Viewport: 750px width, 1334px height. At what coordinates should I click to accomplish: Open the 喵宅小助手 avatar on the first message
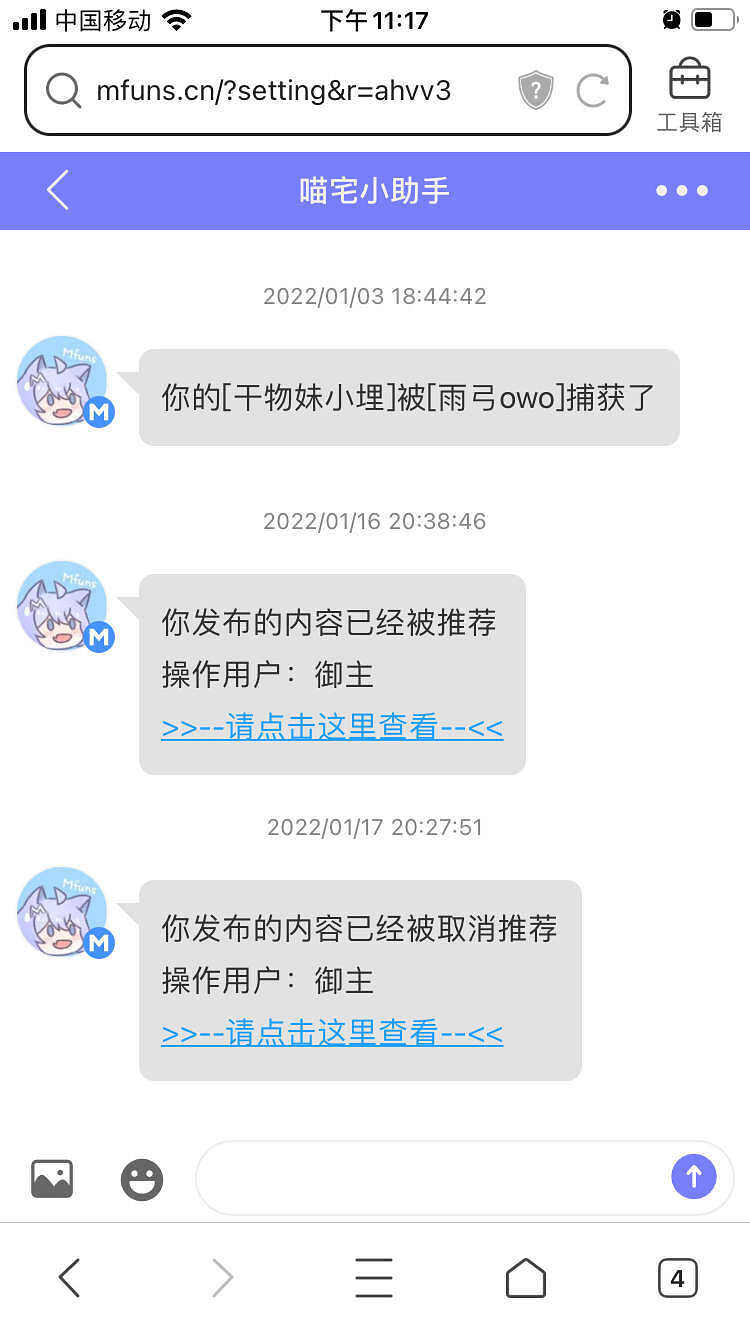tap(63, 382)
